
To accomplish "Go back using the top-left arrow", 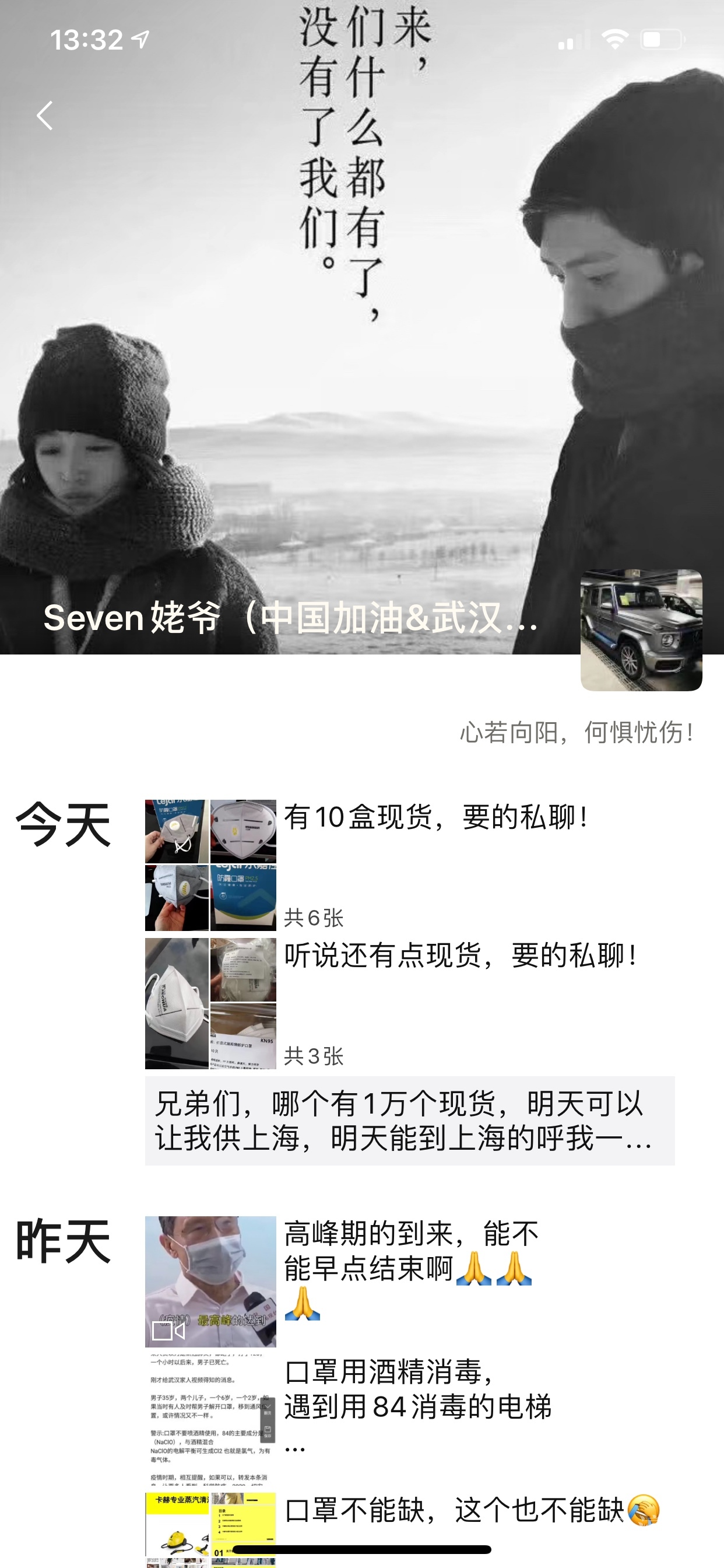I will pyautogui.click(x=44, y=116).
